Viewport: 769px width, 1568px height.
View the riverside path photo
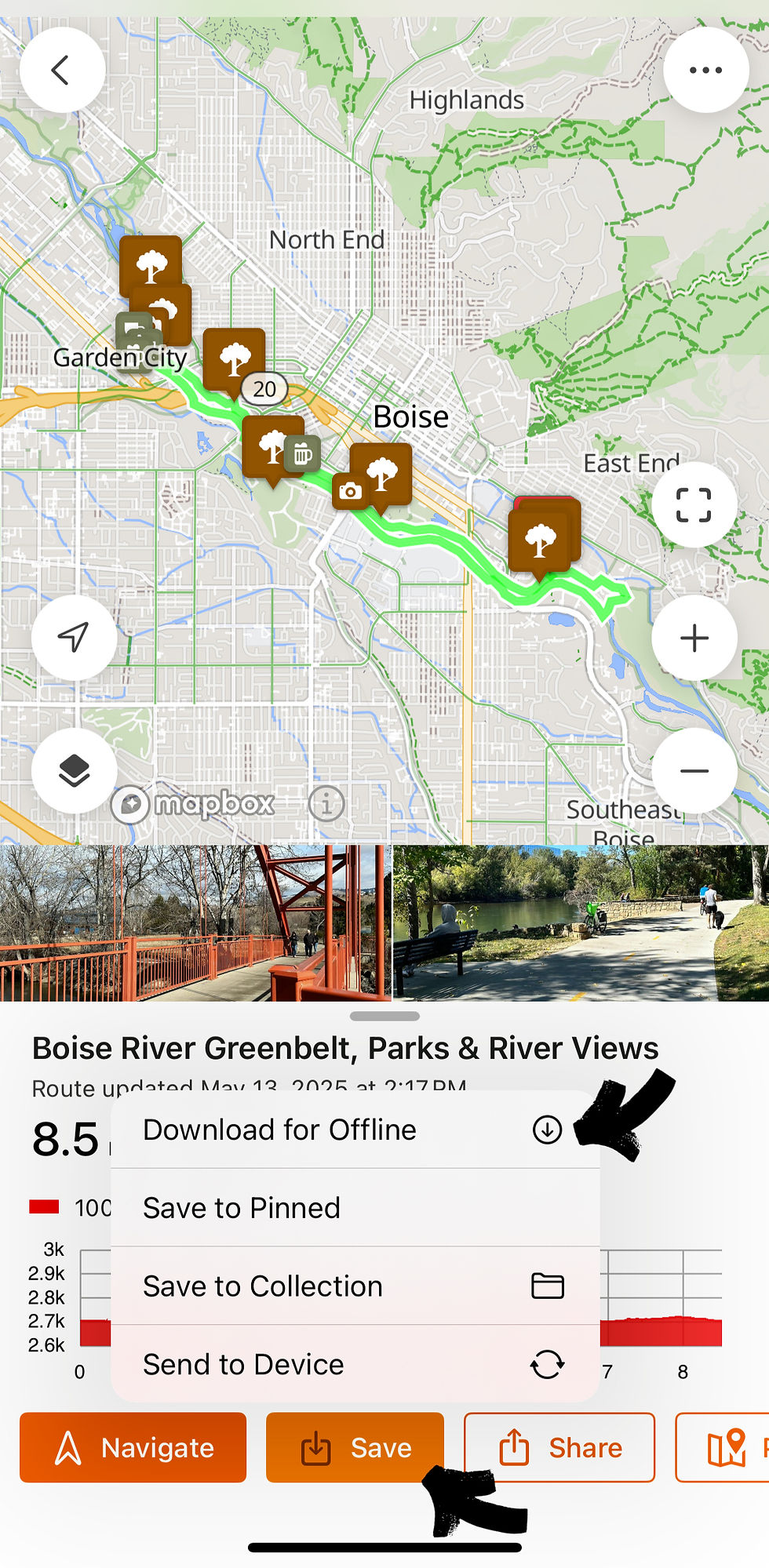pos(581,923)
